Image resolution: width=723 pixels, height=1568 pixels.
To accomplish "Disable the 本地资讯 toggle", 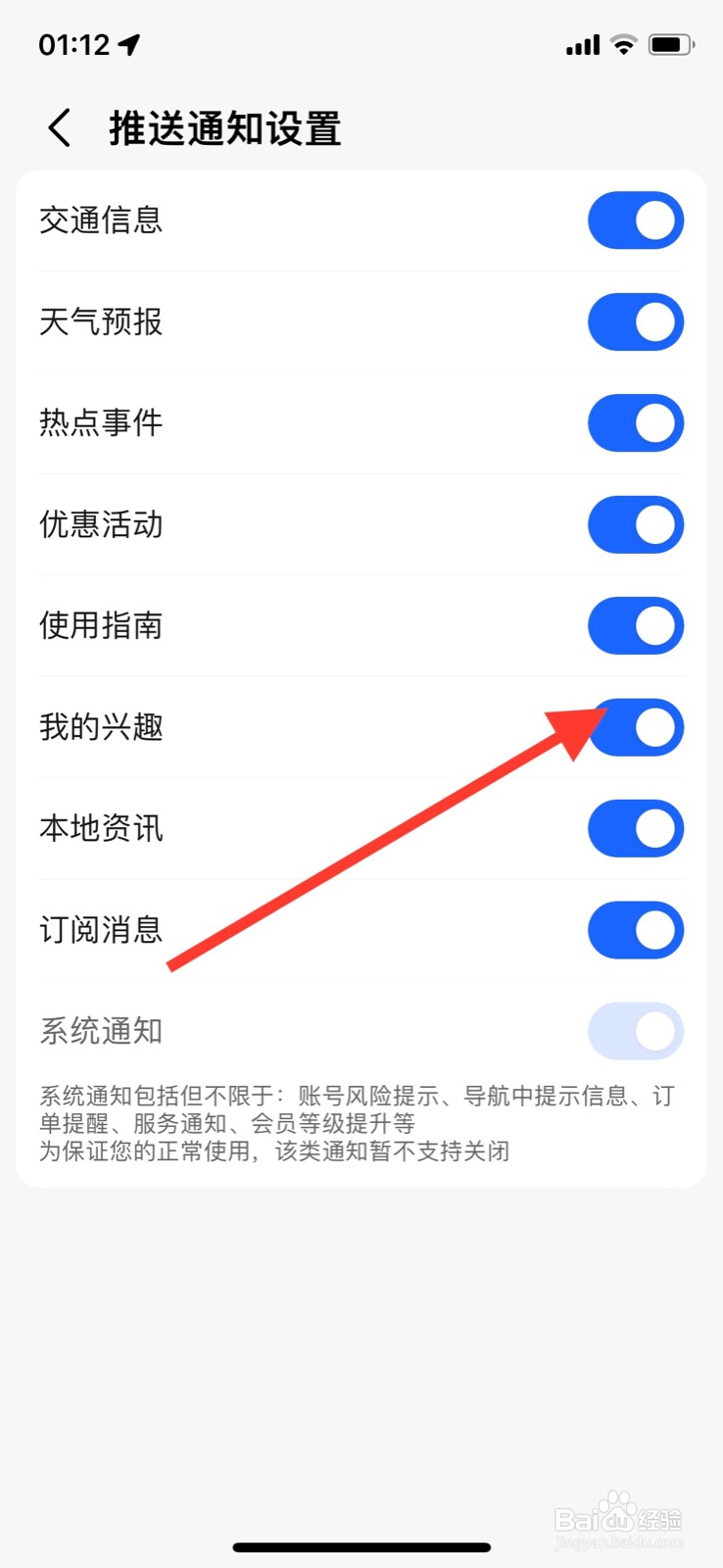I will point(635,828).
